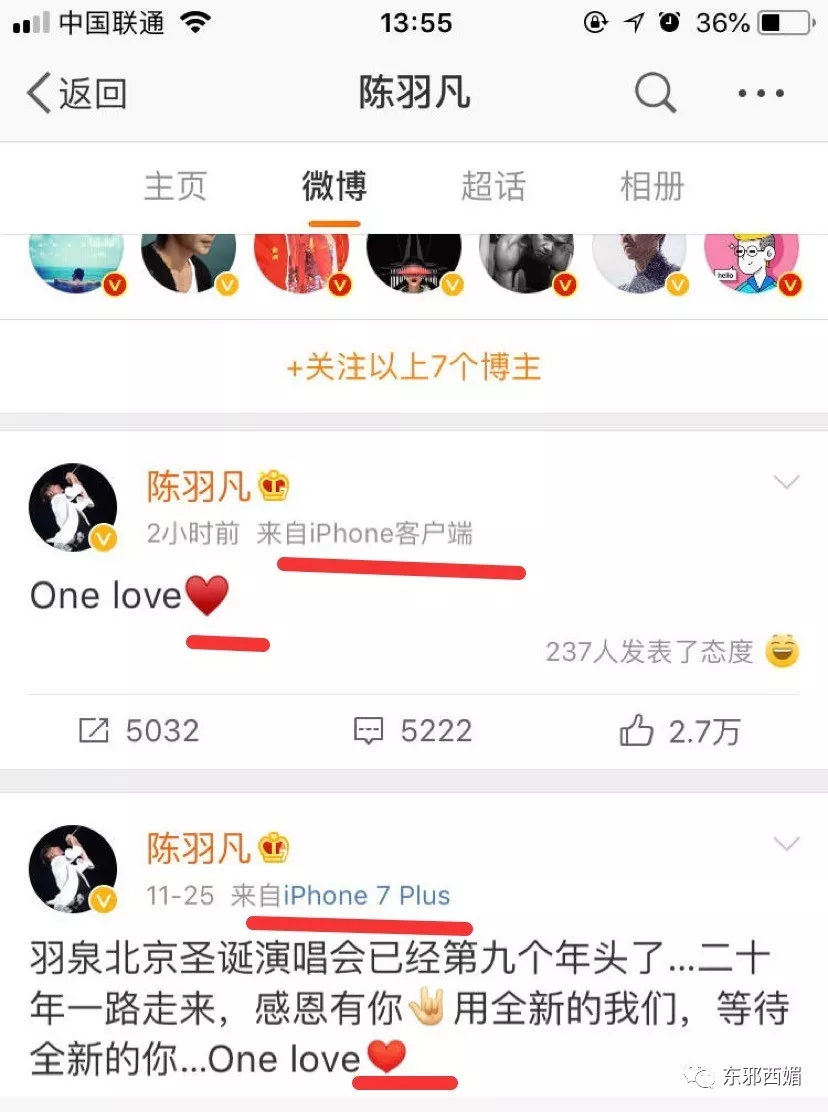This screenshot has height=1112, width=828.
Task: Open the 相册 tab
Action: 652,186
